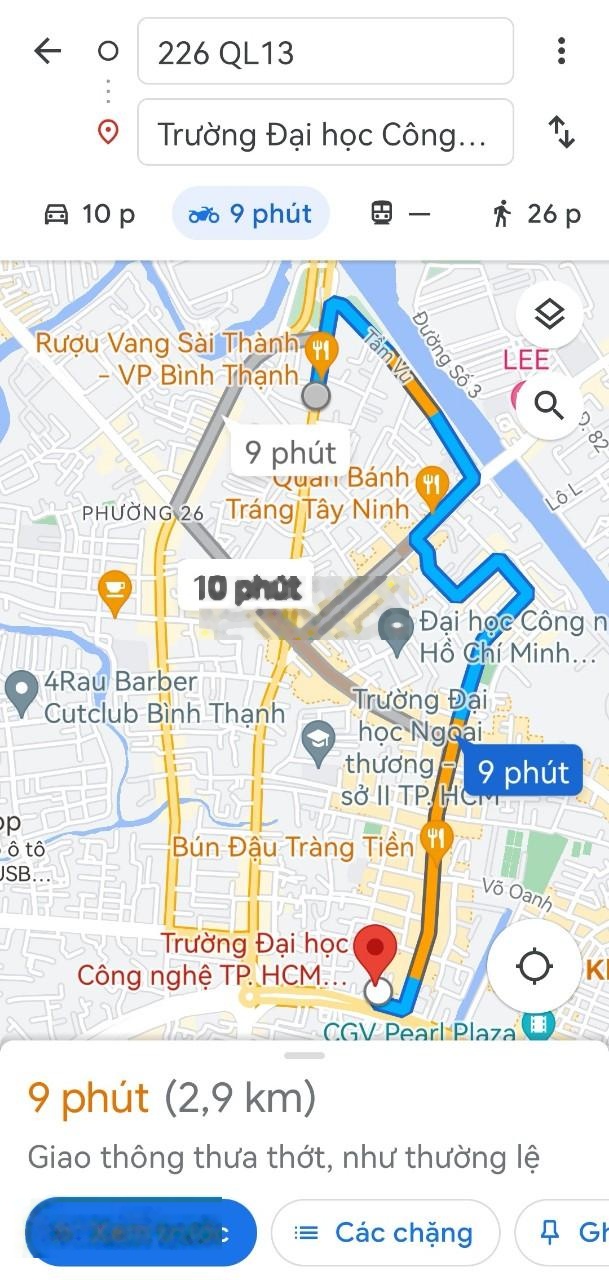
Task: Switch to the public transit mode
Action: (x=400, y=213)
